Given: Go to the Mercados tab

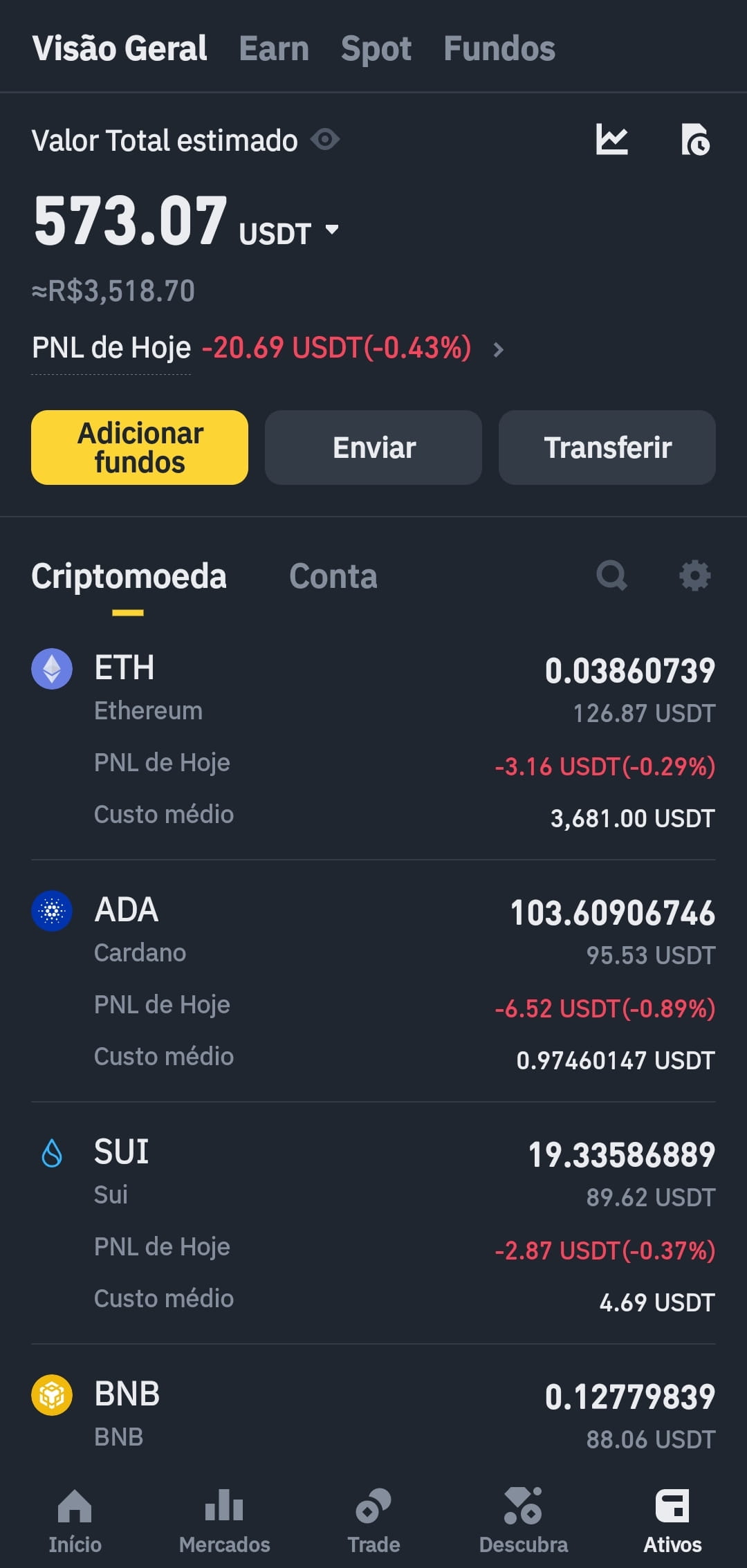Looking at the screenshot, I should pos(224,1521).
